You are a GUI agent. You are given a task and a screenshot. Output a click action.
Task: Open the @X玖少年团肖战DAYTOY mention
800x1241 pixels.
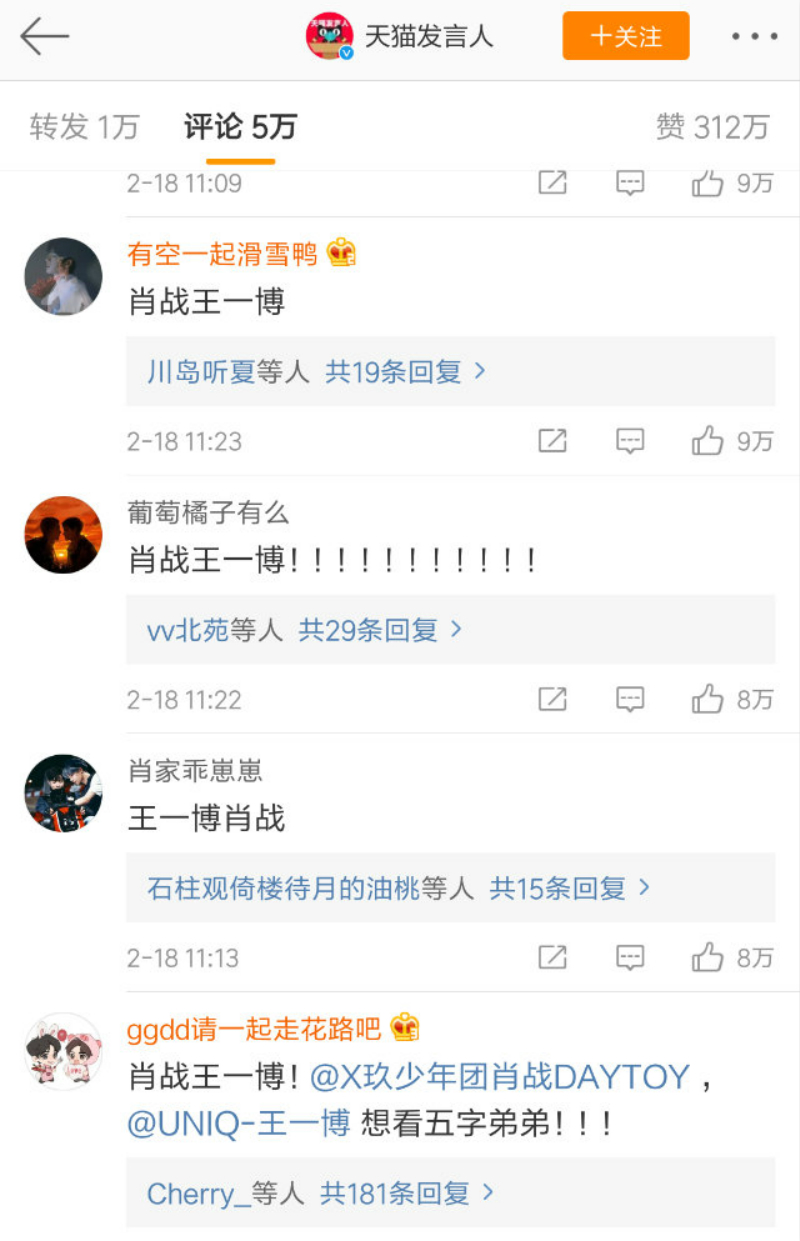pos(500,1077)
